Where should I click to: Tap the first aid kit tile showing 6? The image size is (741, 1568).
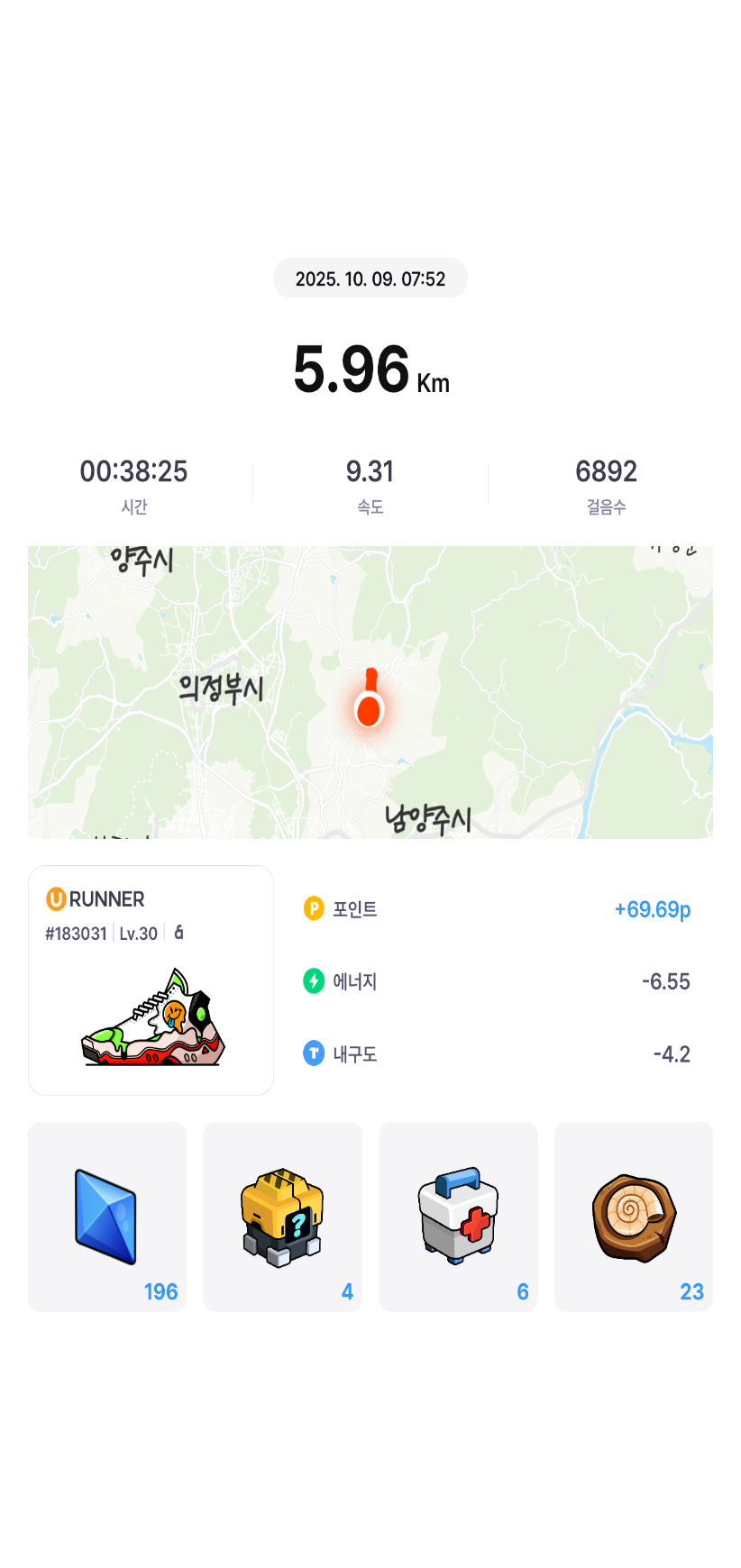[x=458, y=1216]
